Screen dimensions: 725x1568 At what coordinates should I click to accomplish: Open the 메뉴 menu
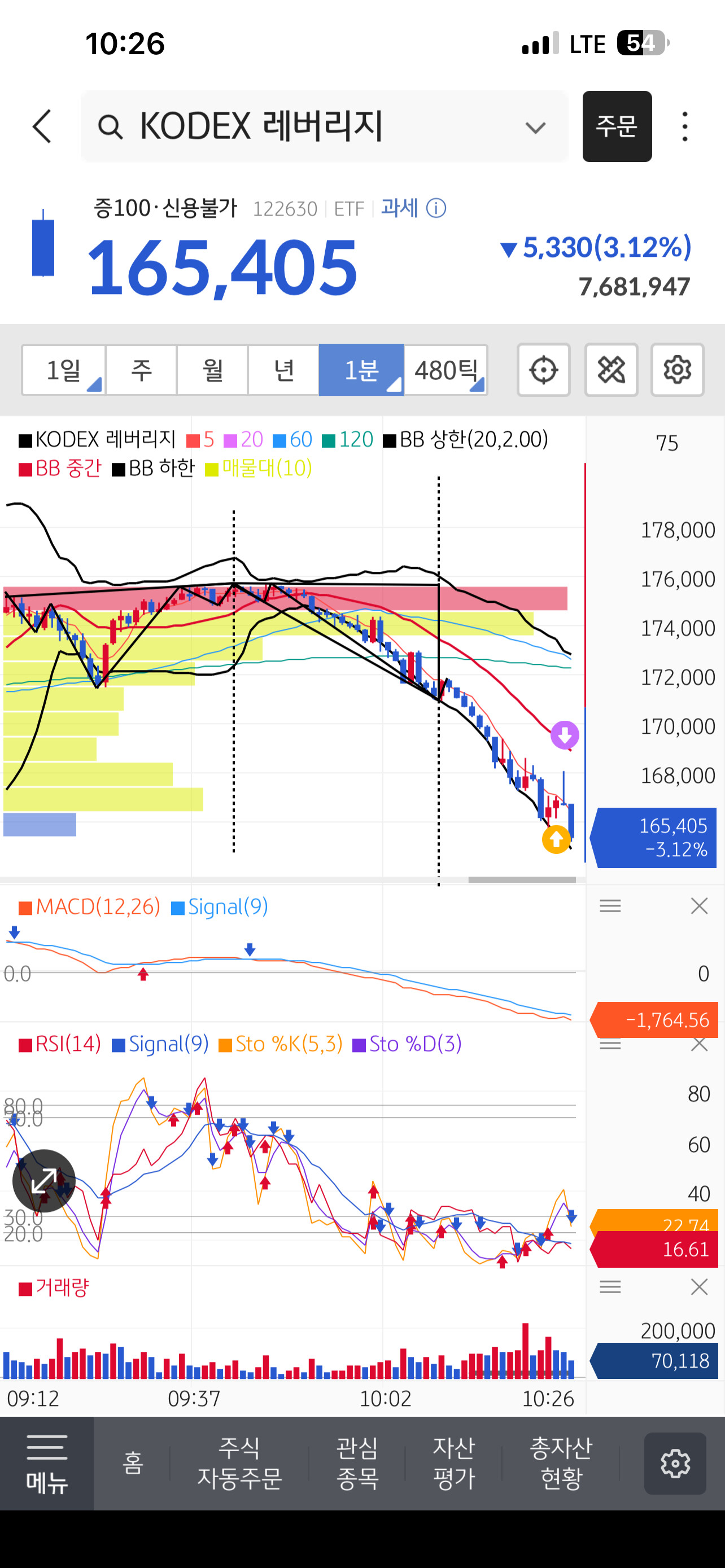[x=47, y=1464]
